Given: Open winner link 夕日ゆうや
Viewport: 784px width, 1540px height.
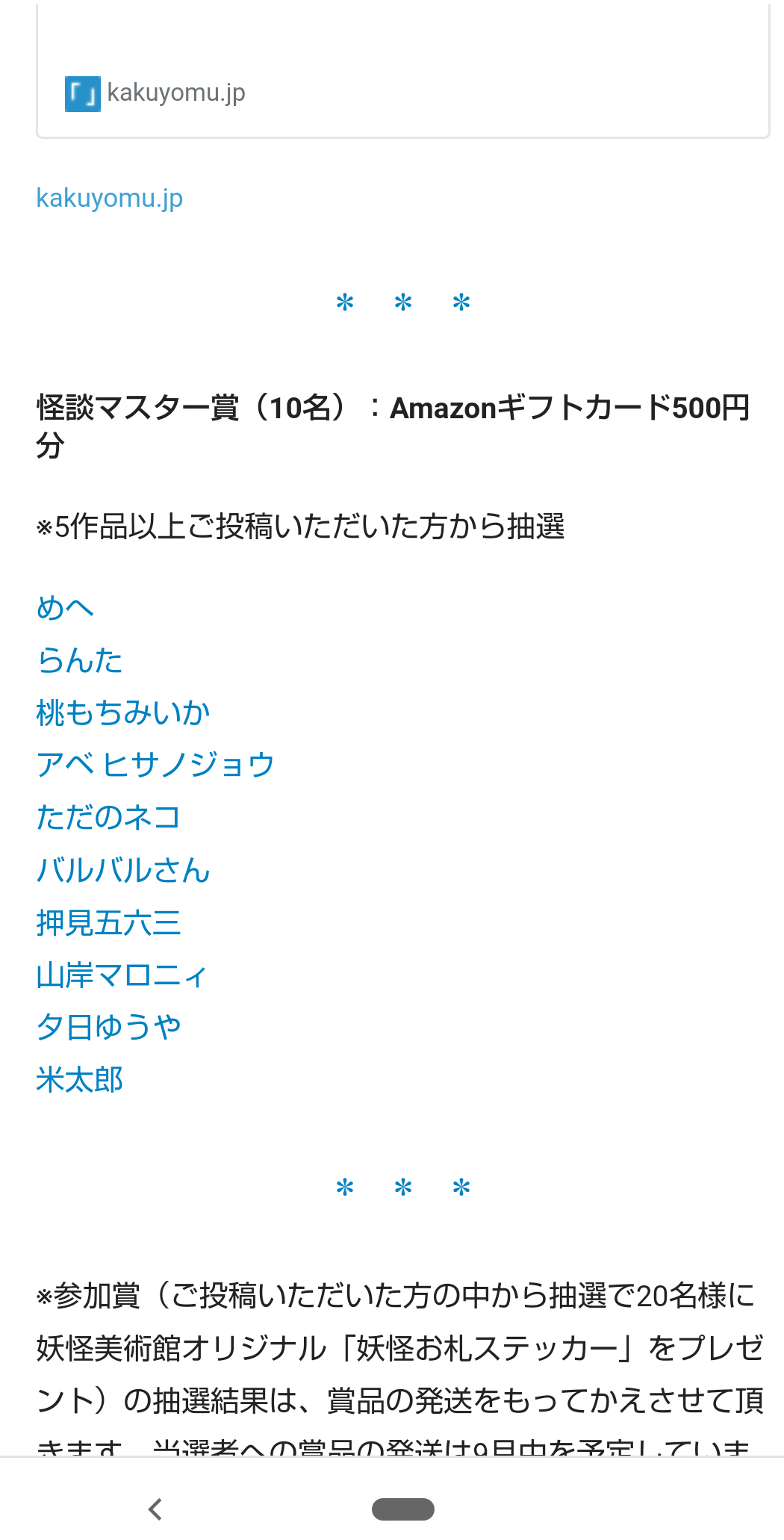Looking at the screenshot, I should [108, 1028].
